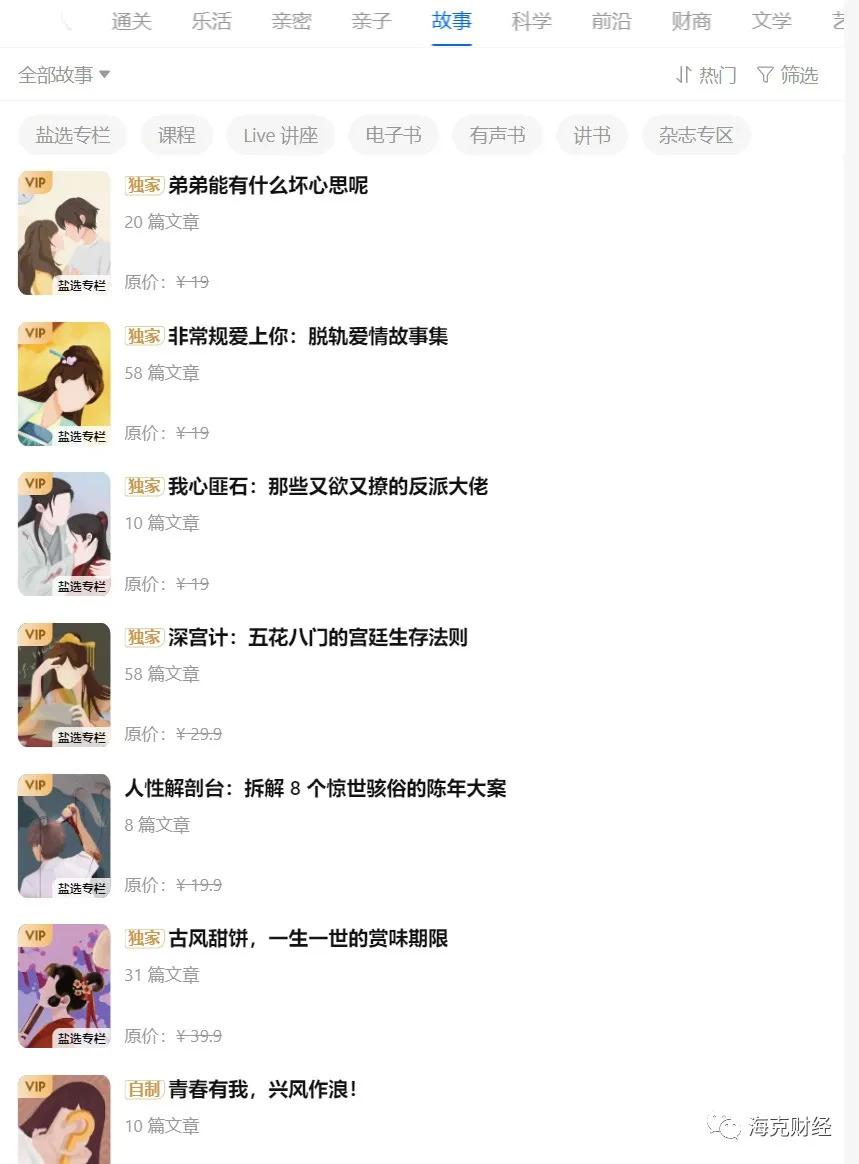859x1164 pixels.
Task: Open 非常规爱上你：脱轨爱情故事集
Action: (x=308, y=337)
